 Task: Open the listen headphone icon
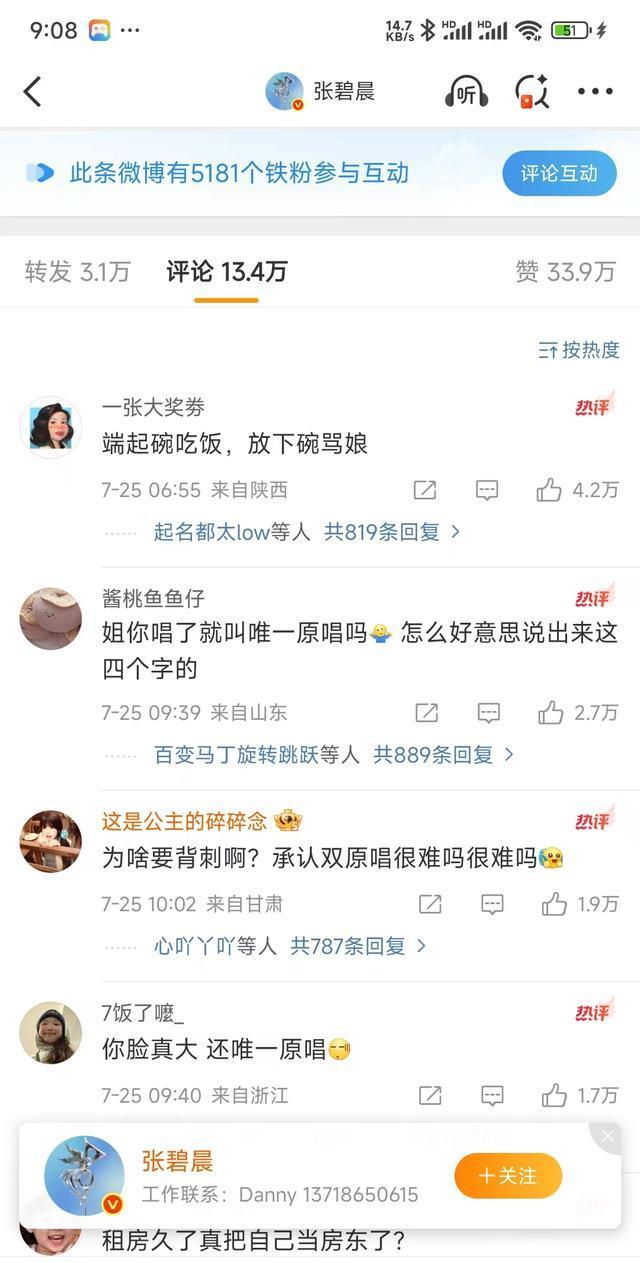tap(466, 92)
